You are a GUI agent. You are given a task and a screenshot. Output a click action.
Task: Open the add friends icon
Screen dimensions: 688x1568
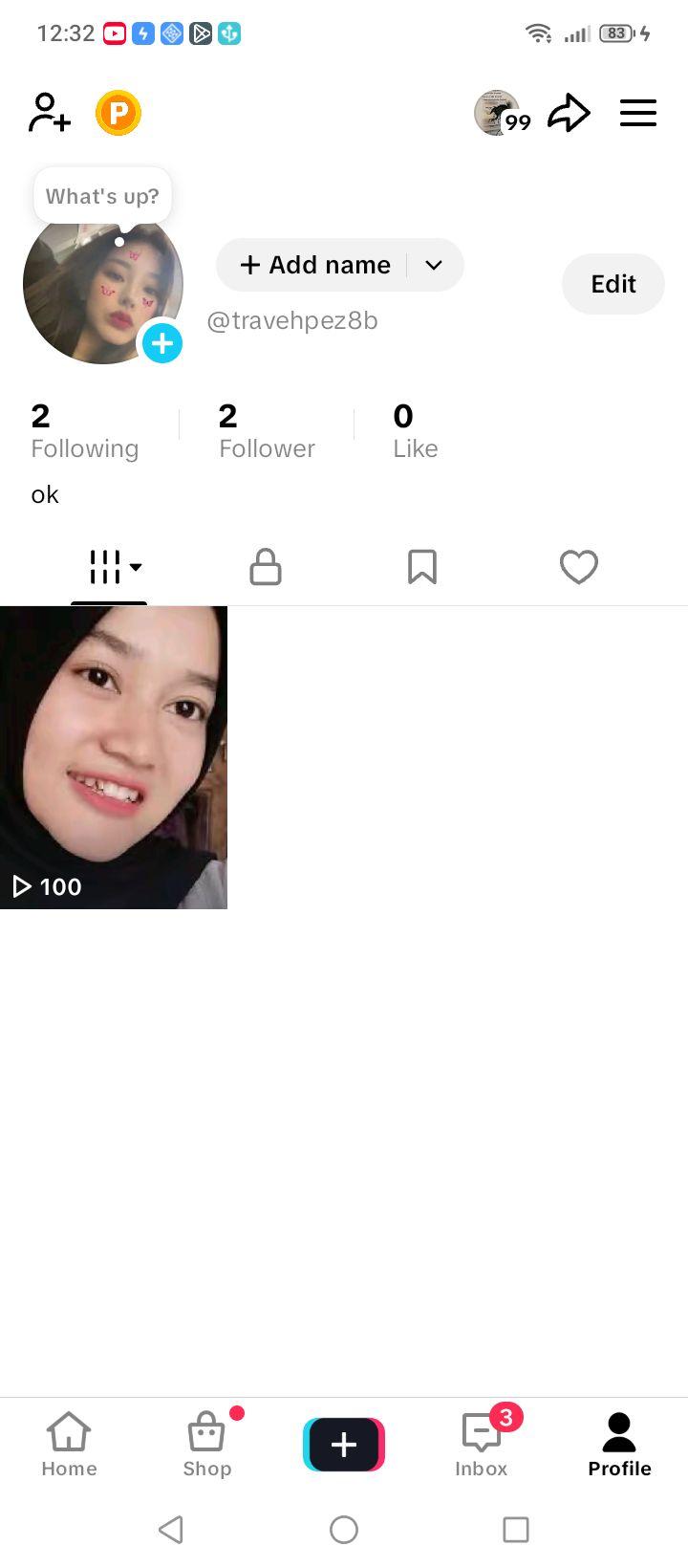(50, 113)
